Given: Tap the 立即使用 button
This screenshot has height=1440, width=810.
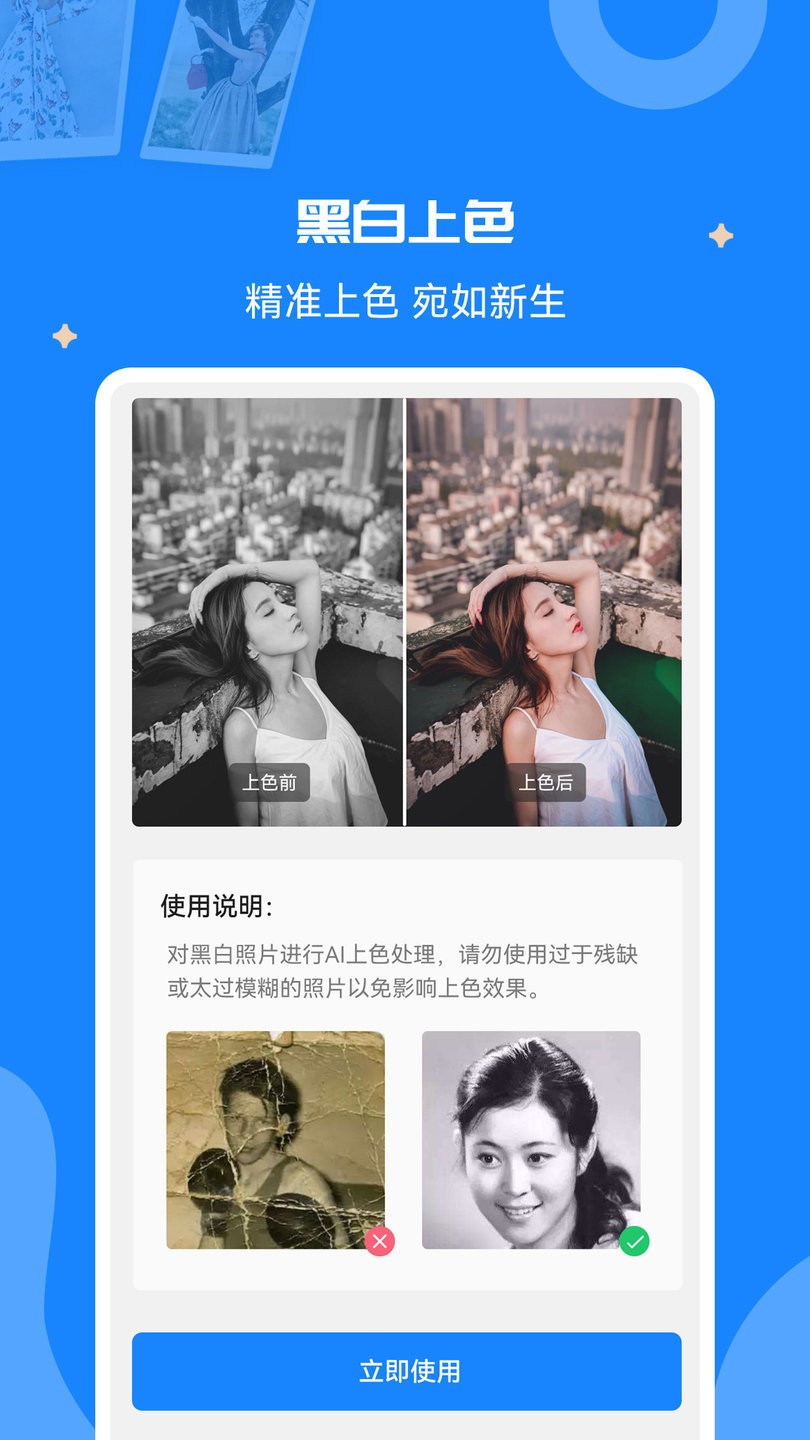Looking at the screenshot, I should click(x=405, y=1371).
